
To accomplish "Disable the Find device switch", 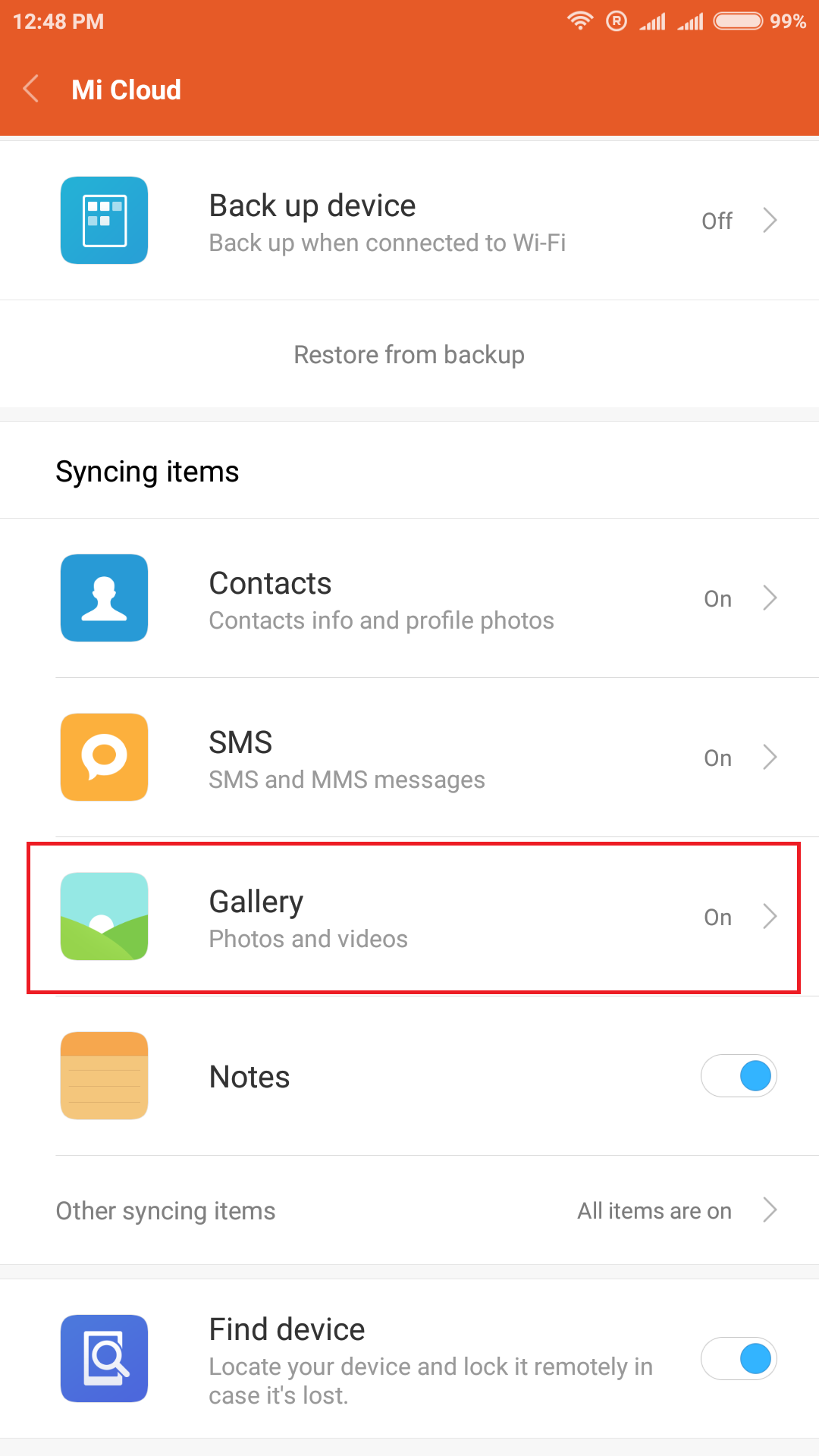I will (x=739, y=1358).
